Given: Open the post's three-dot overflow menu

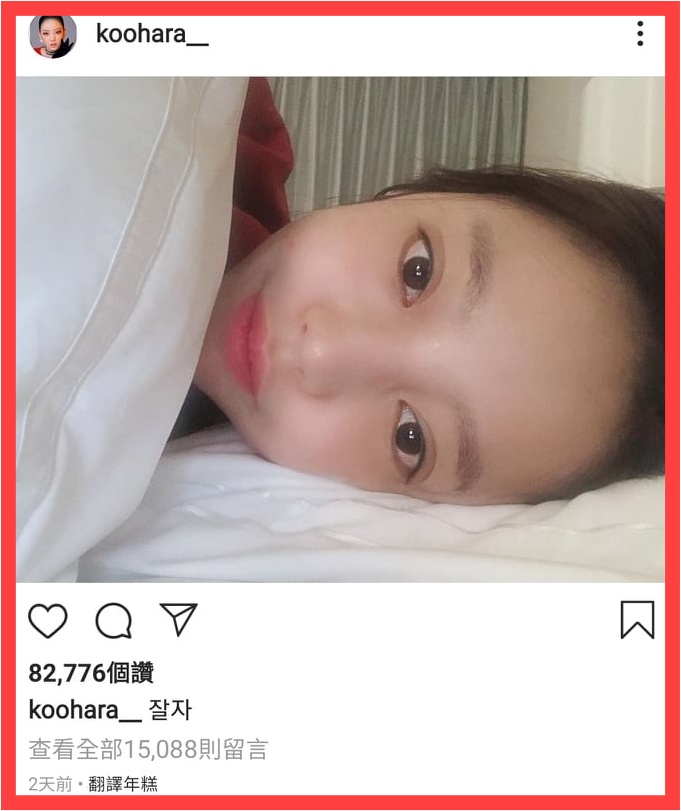Looking at the screenshot, I should pyautogui.click(x=640, y=35).
